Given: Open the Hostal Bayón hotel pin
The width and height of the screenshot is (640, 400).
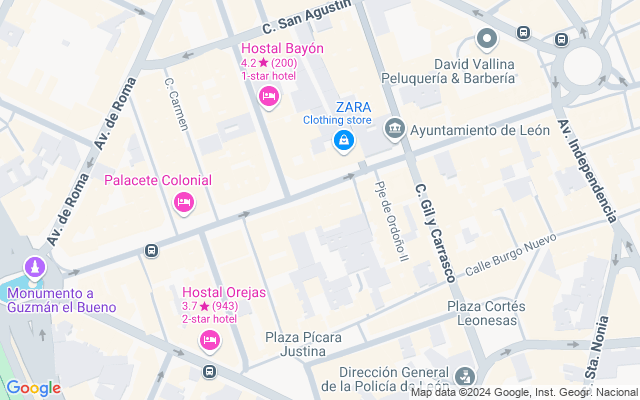Looking at the screenshot, I should pyautogui.click(x=268, y=96).
